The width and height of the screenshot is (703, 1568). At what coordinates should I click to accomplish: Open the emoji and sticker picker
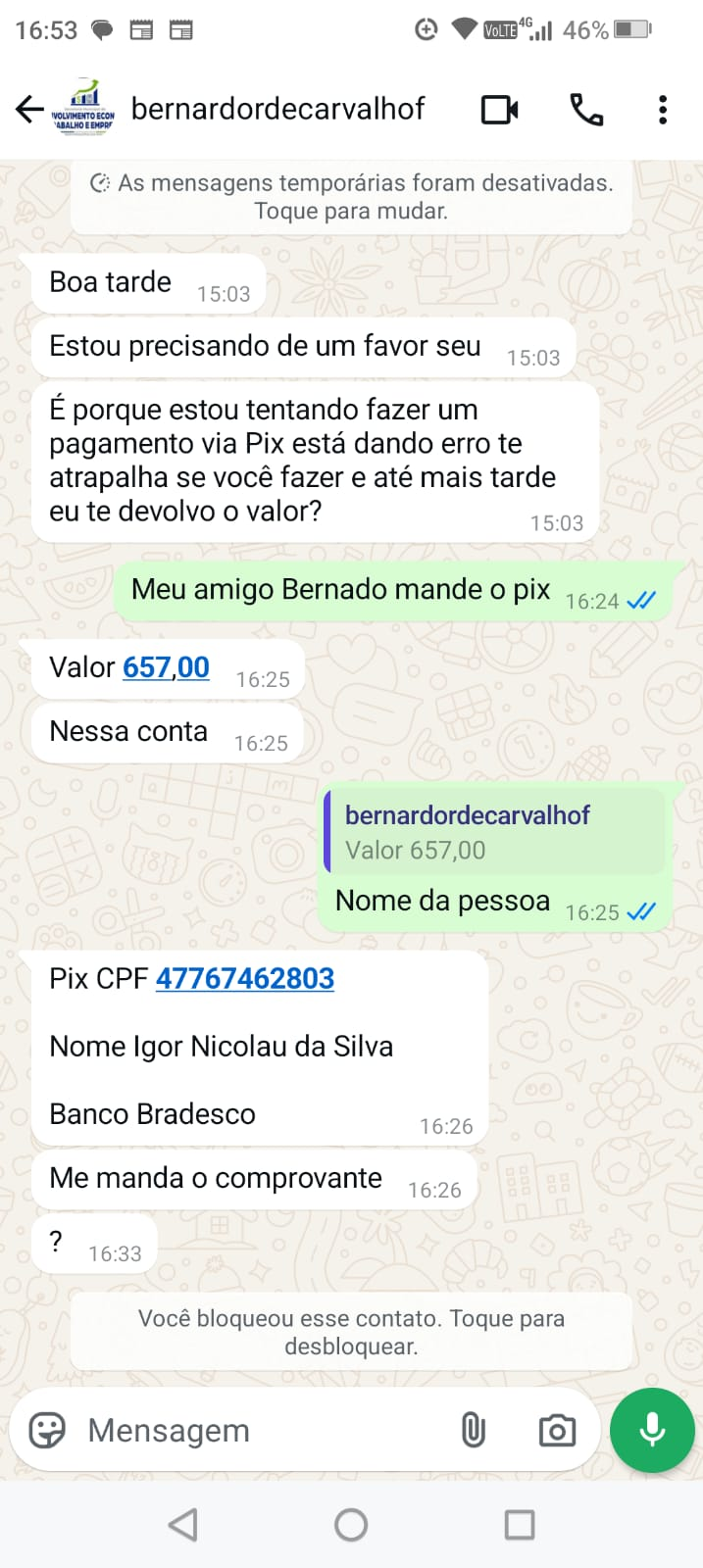pyautogui.click(x=47, y=1431)
